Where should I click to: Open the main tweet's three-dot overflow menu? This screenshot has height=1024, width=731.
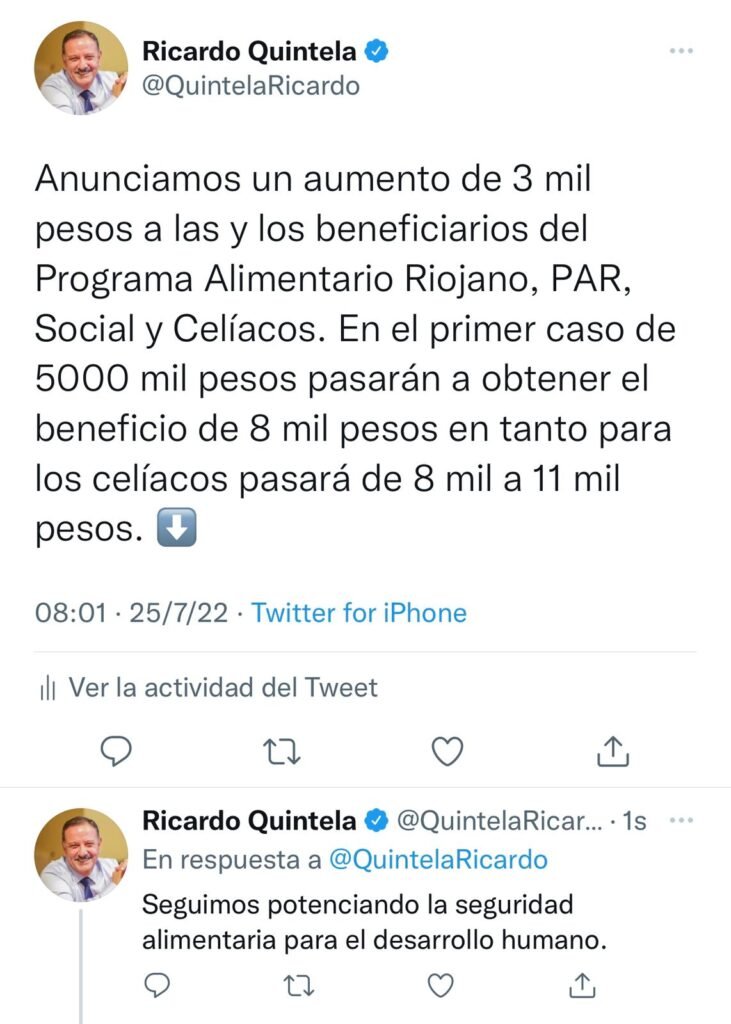pyautogui.click(x=680, y=51)
